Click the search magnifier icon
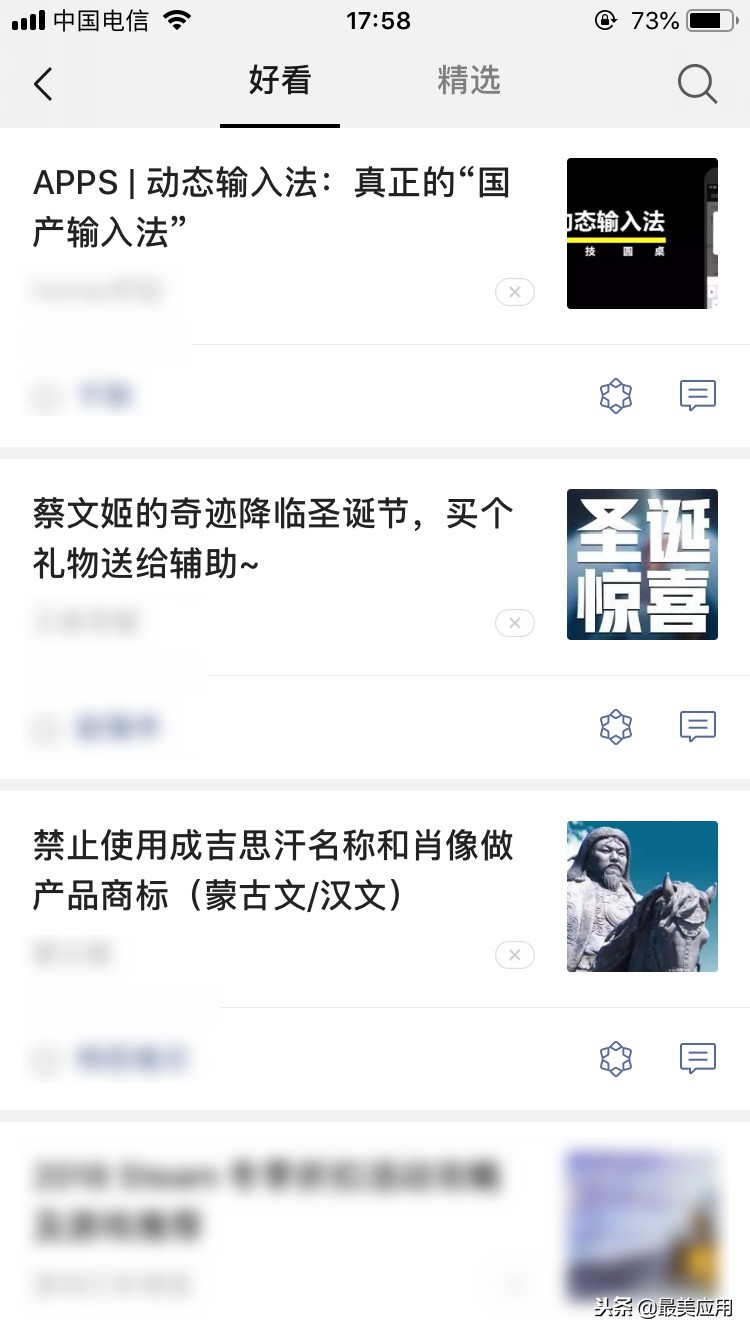This screenshot has height=1334, width=750. (697, 84)
